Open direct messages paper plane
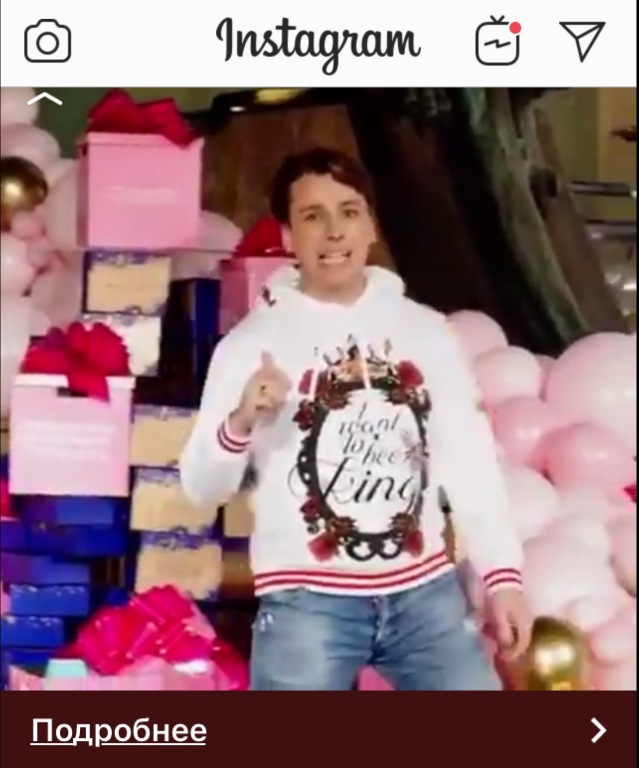 (x=582, y=41)
